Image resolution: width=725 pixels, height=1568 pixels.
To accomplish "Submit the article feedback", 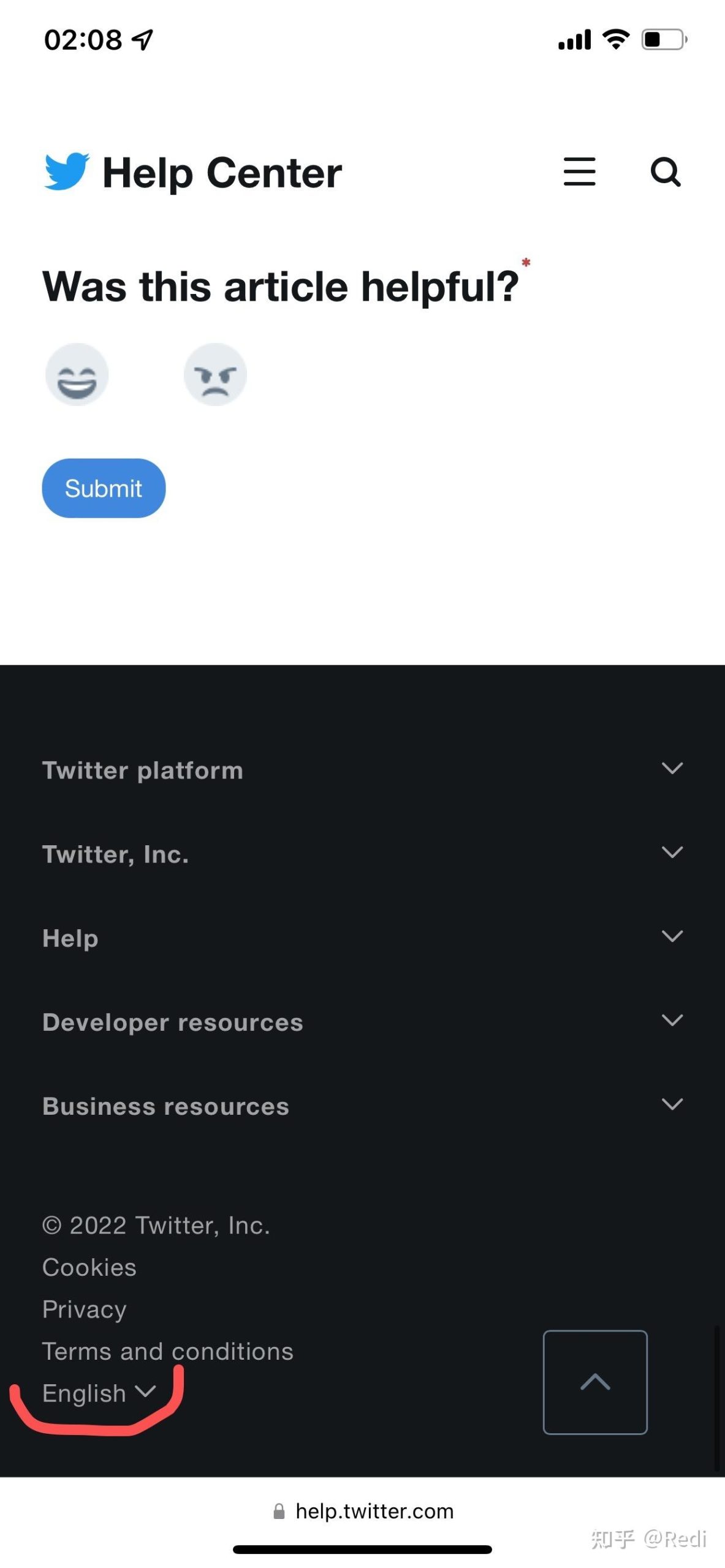I will [104, 488].
